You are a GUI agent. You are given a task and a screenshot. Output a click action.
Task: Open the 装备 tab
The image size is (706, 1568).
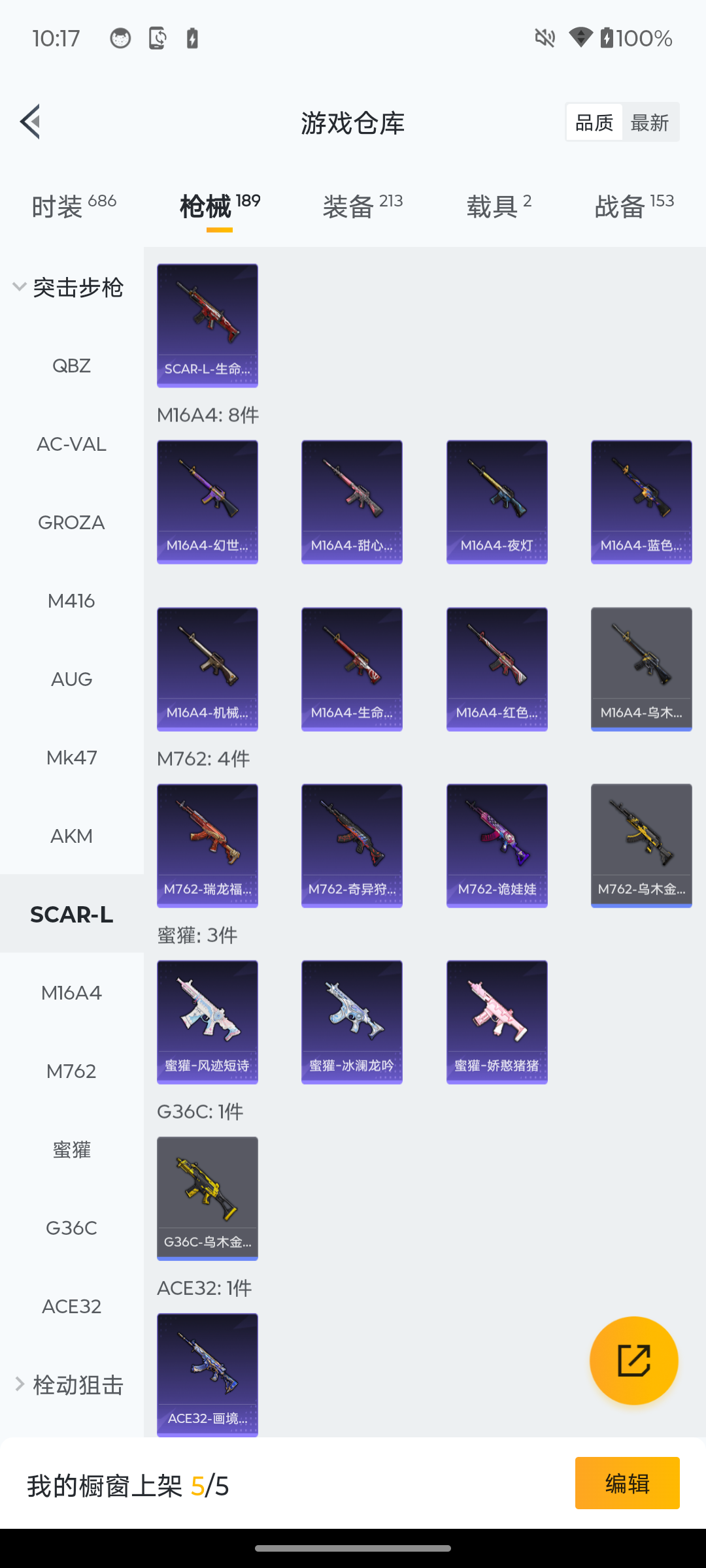pos(362,206)
